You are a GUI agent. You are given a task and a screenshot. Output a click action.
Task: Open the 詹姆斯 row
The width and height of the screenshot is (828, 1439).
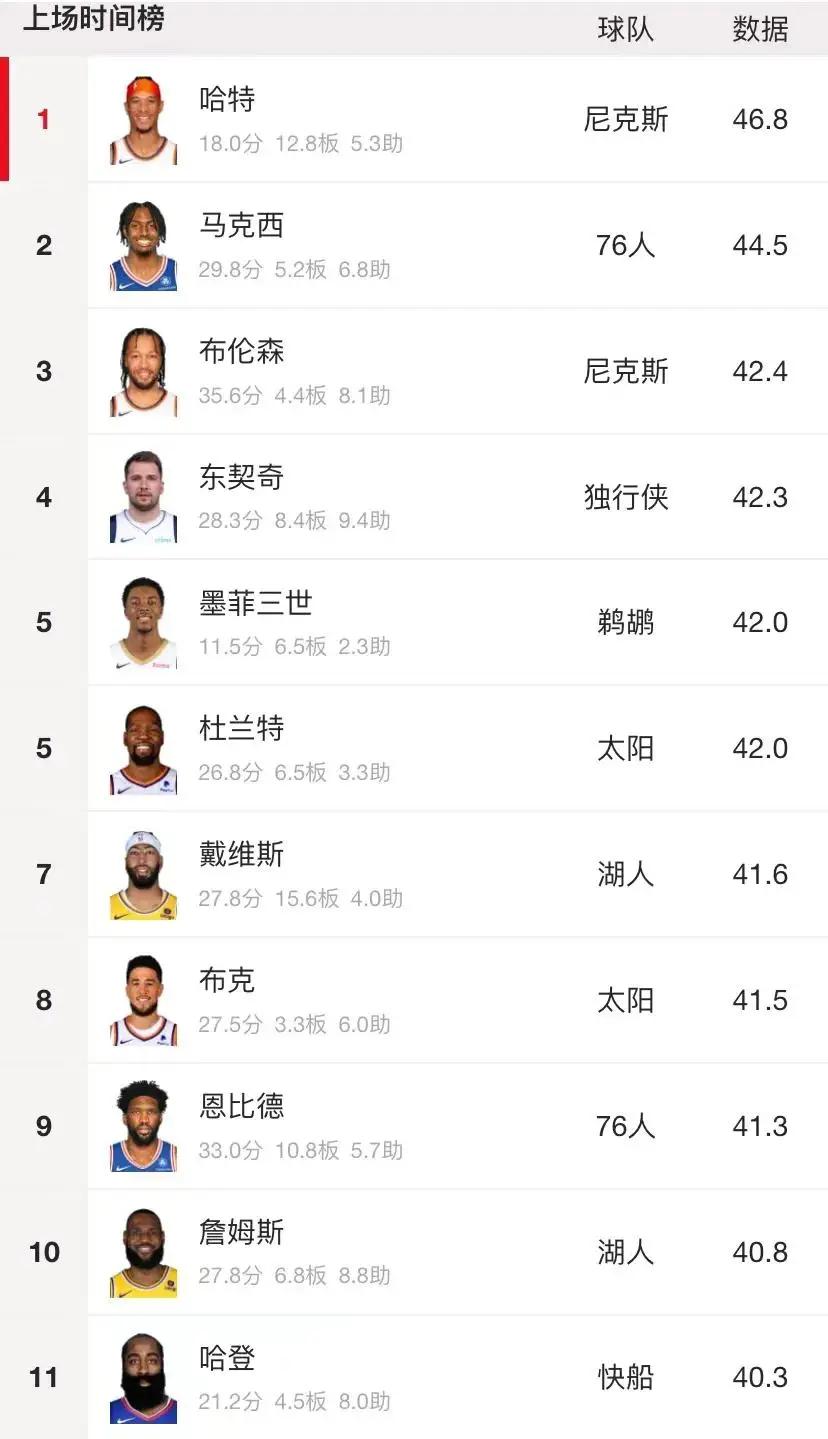414,1252
